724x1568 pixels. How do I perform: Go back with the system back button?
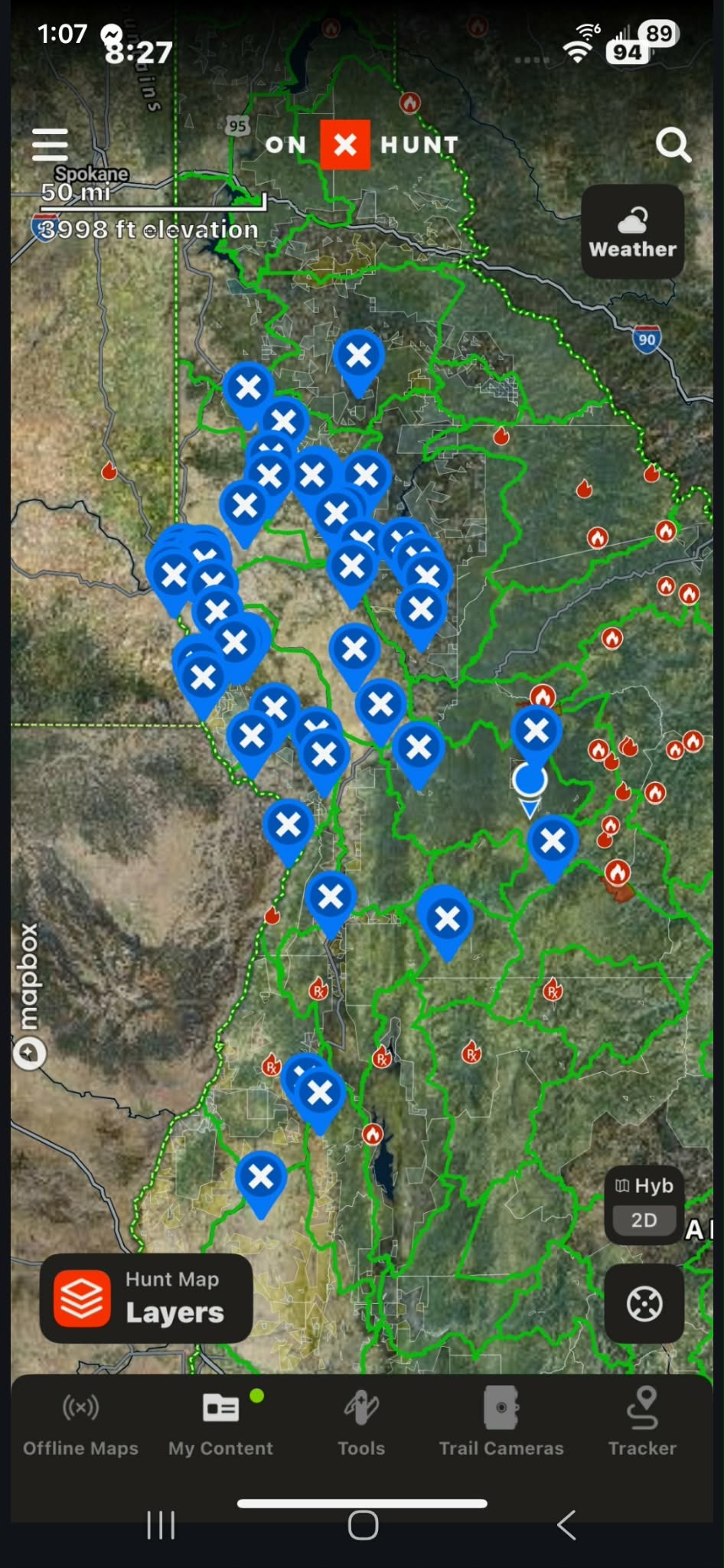coord(566,1525)
